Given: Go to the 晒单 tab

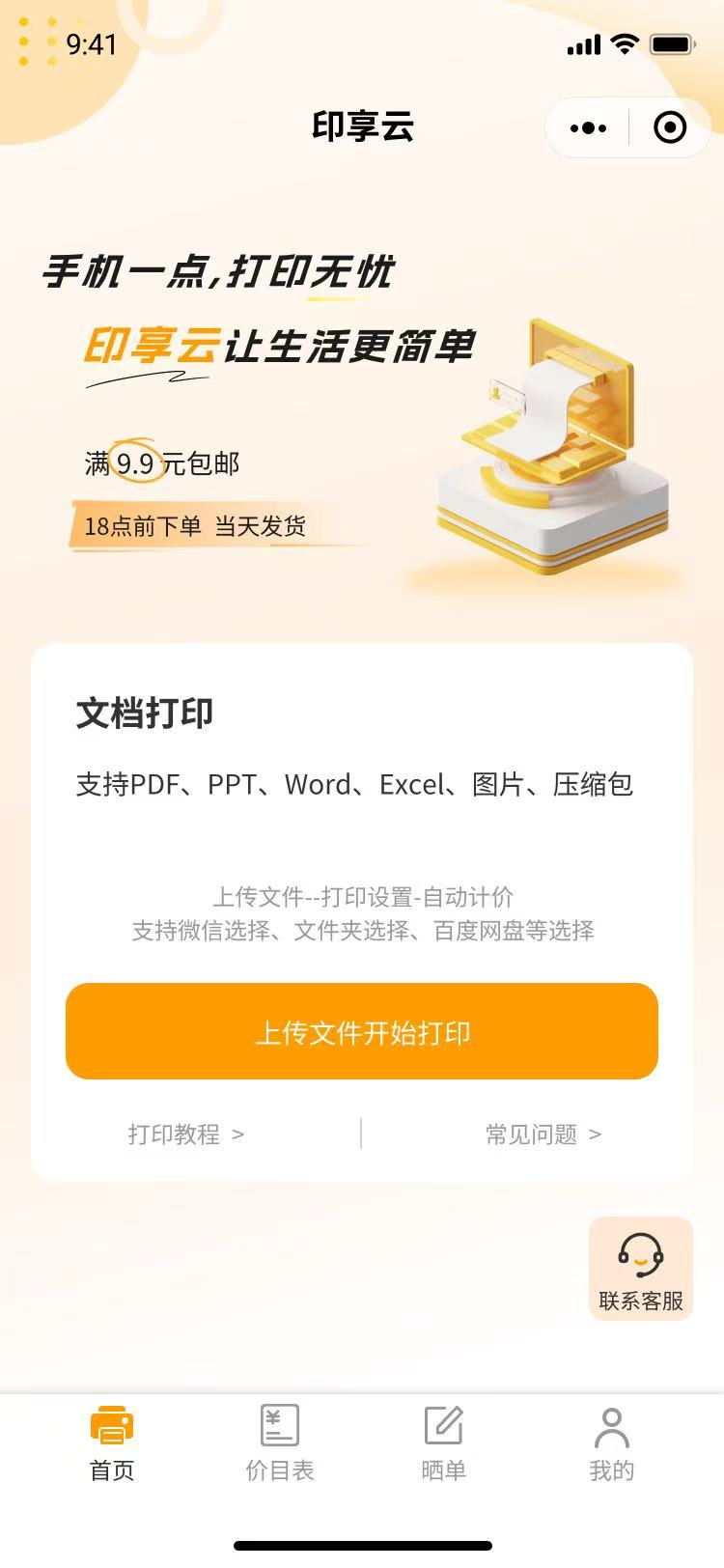Looking at the screenshot, I should 444,1442.
